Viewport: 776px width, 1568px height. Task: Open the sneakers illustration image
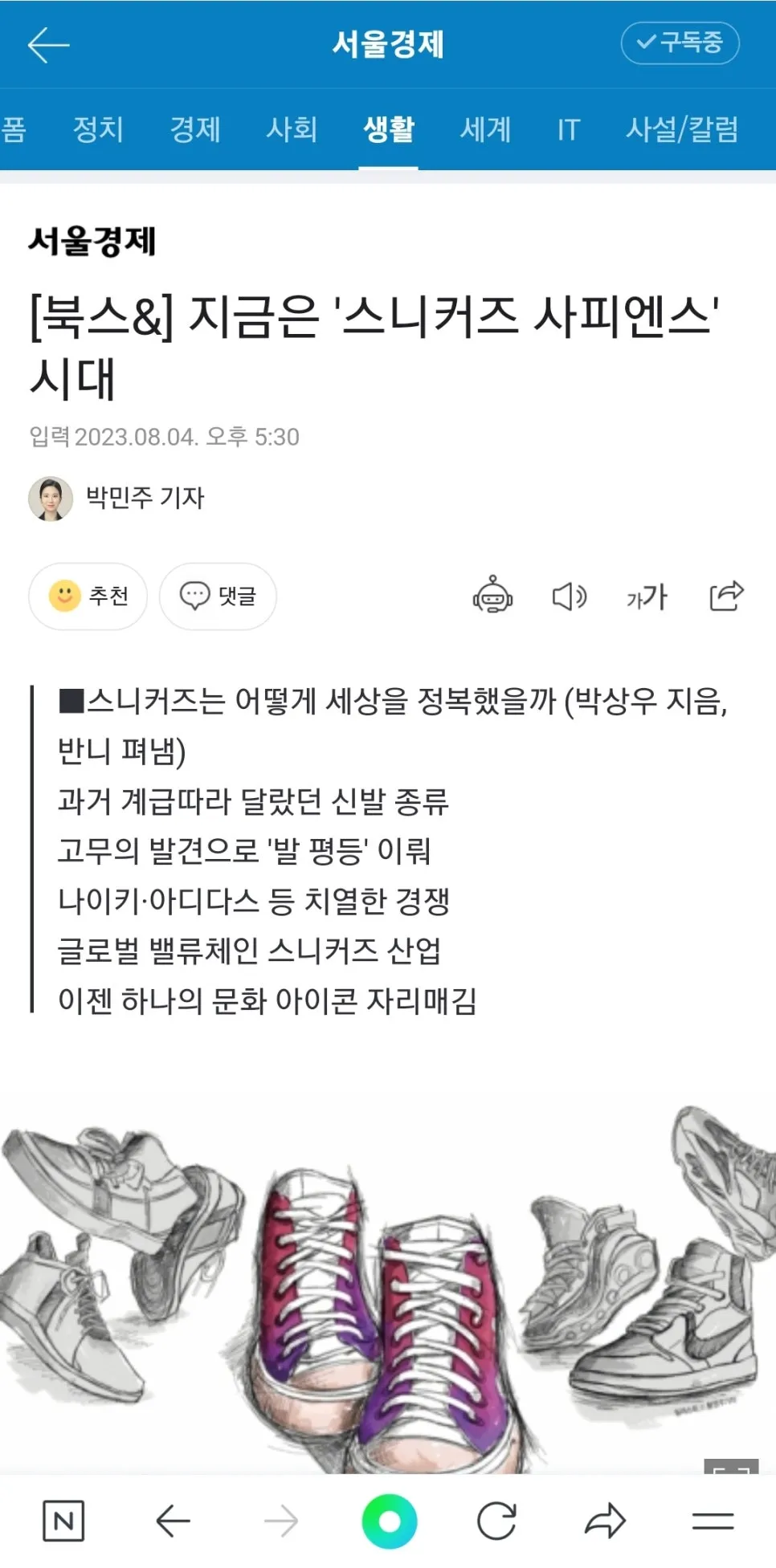[x=388, y=1285]
